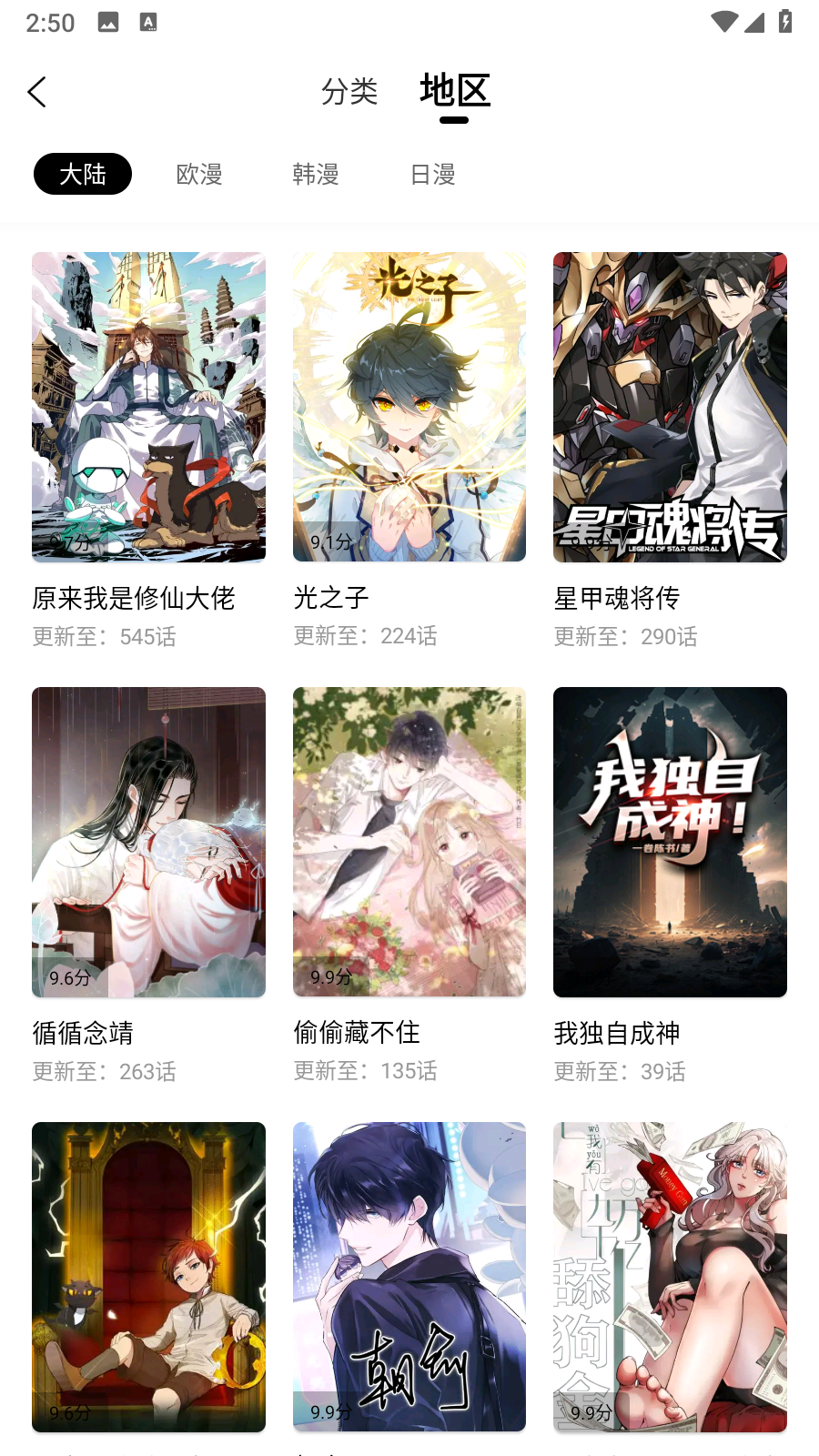The width and height of the screenshot is (819, 1456).
Task: Check the clock time in the status bar
Action: 51,23
